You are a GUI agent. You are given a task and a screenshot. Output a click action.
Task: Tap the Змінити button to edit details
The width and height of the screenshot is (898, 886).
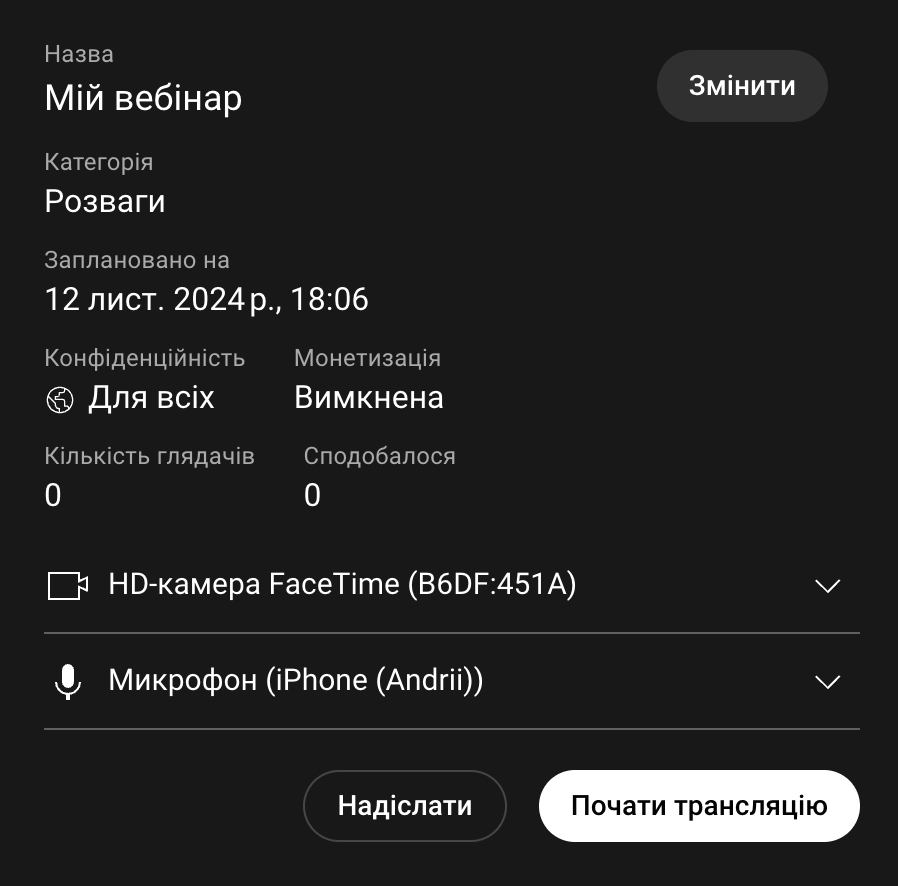click(742, 86)
